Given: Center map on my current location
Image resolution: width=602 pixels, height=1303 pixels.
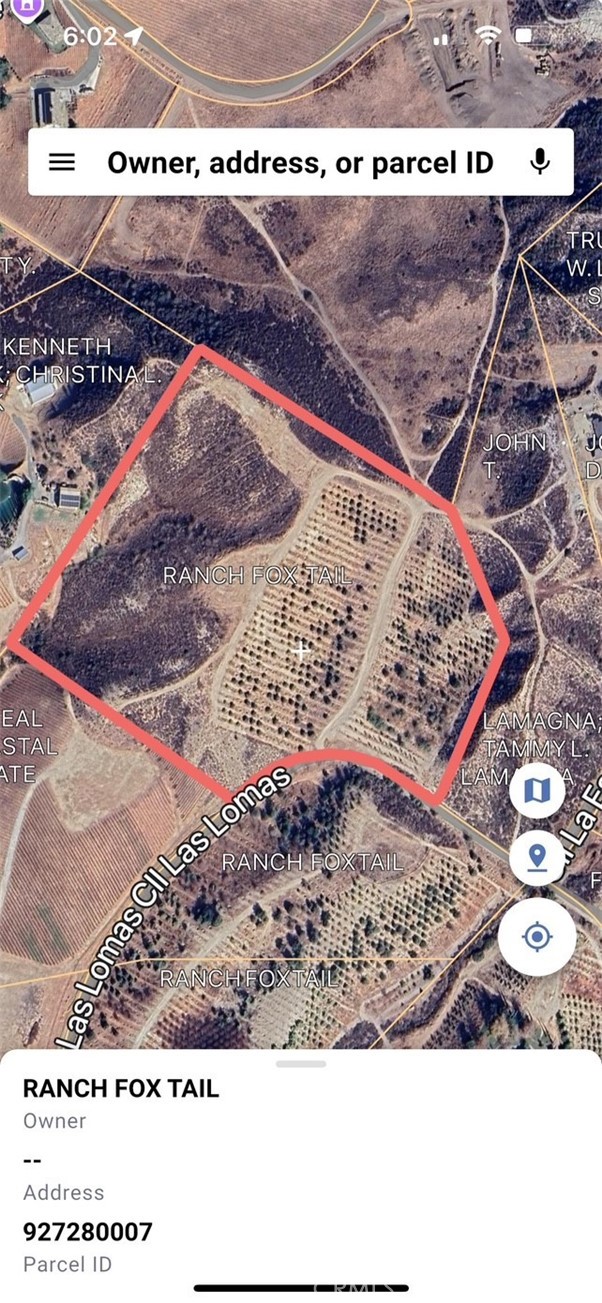Looking at the screenshot, I should pyautogui.click(x=537, y=937).
